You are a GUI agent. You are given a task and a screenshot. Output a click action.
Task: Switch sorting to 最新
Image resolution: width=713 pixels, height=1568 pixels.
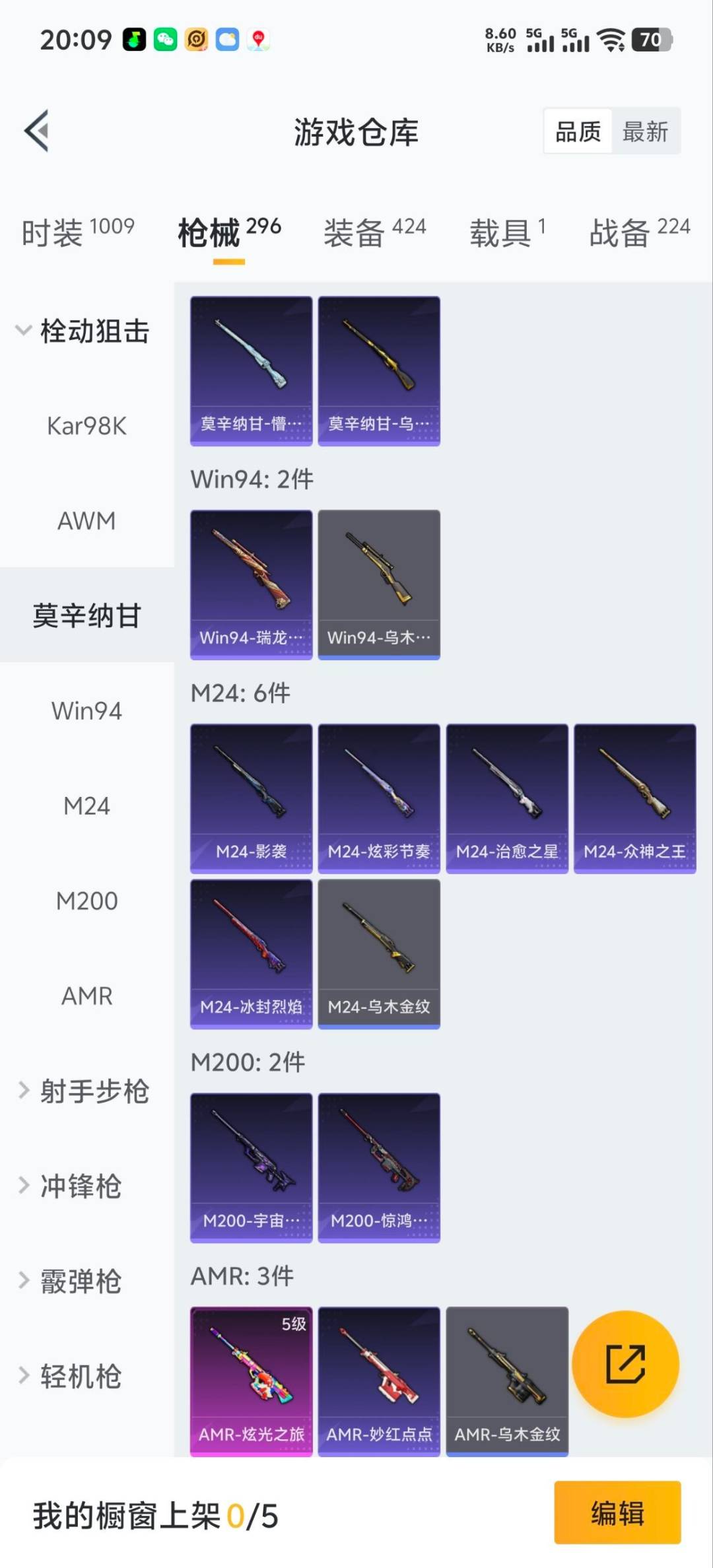click(x=645, y=131)
